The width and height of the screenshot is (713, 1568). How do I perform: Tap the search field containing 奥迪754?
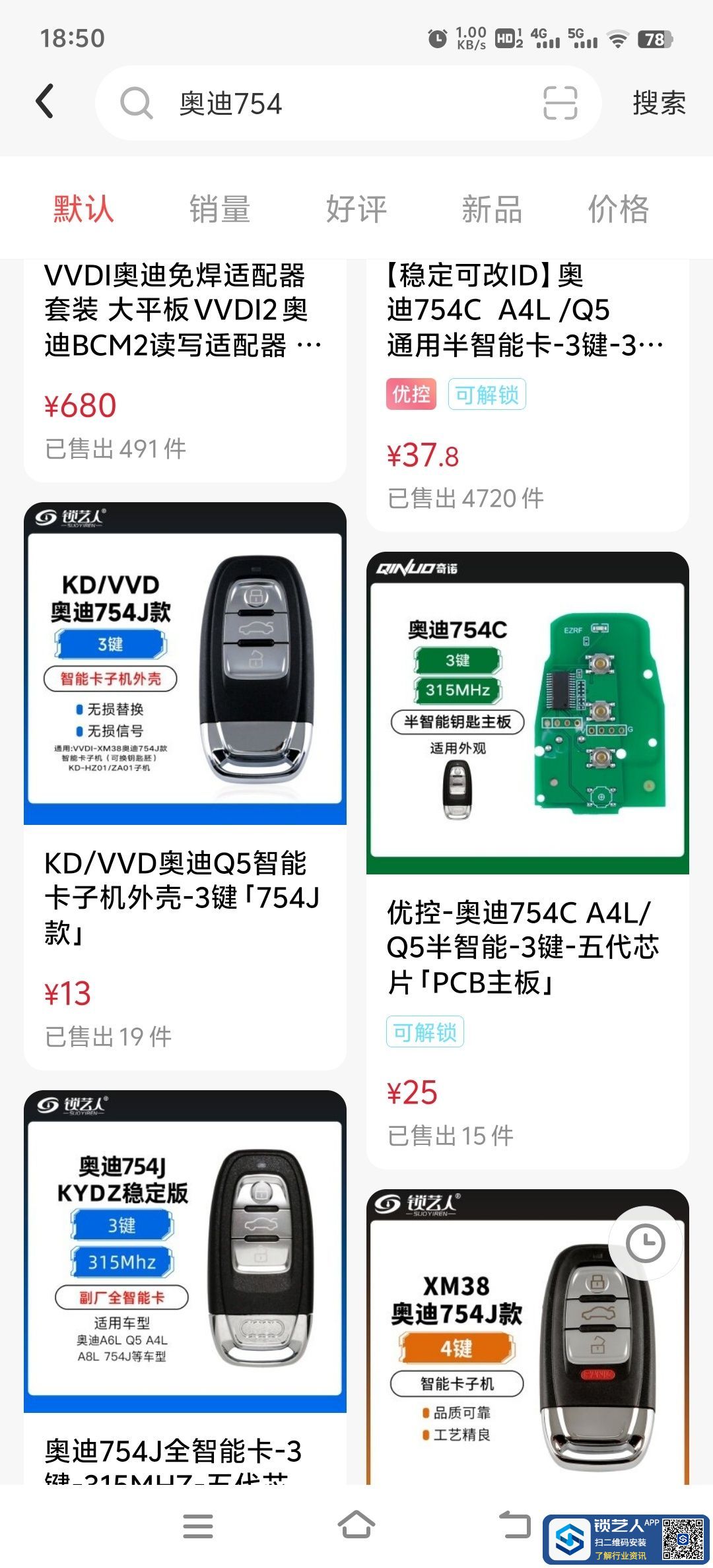tap(330, 104)
